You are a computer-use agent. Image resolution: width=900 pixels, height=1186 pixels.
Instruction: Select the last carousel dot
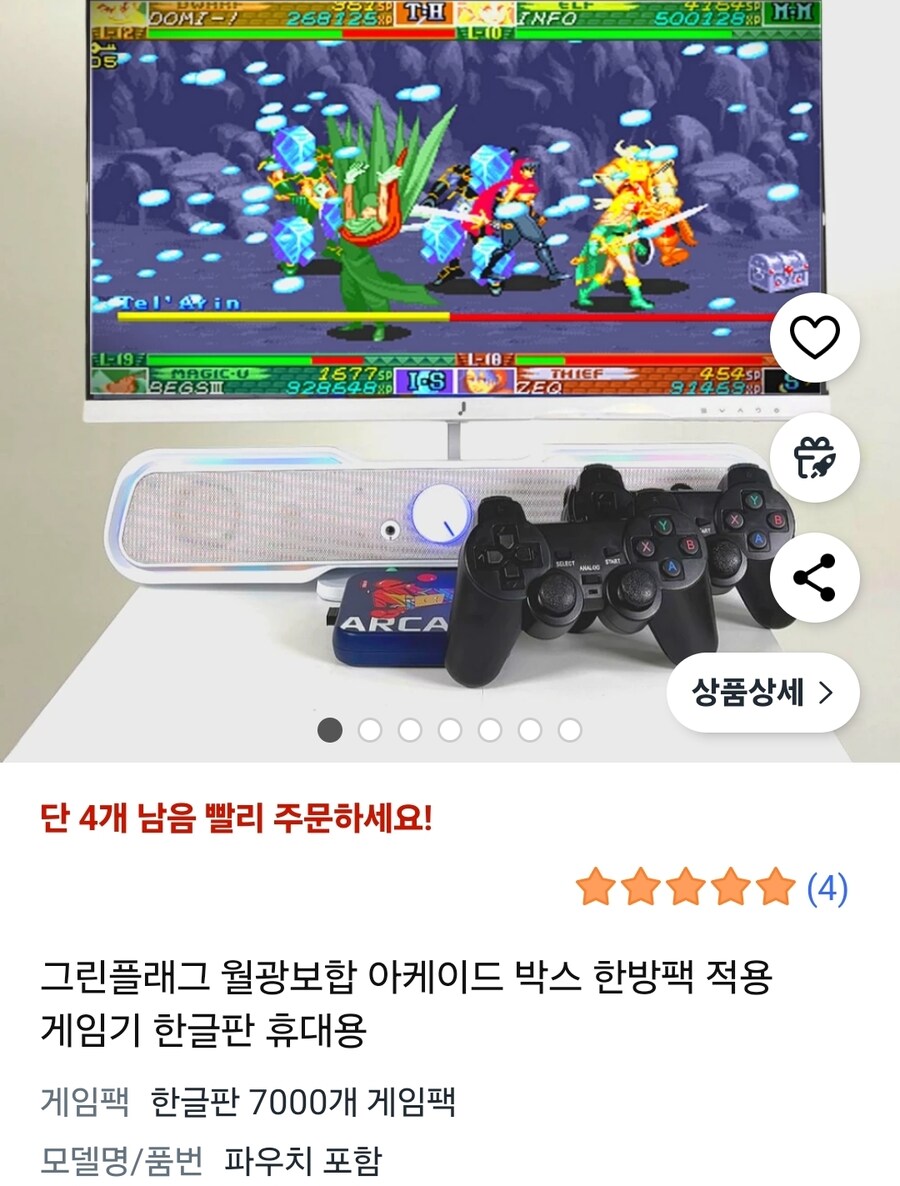click(x=568, y=731)
